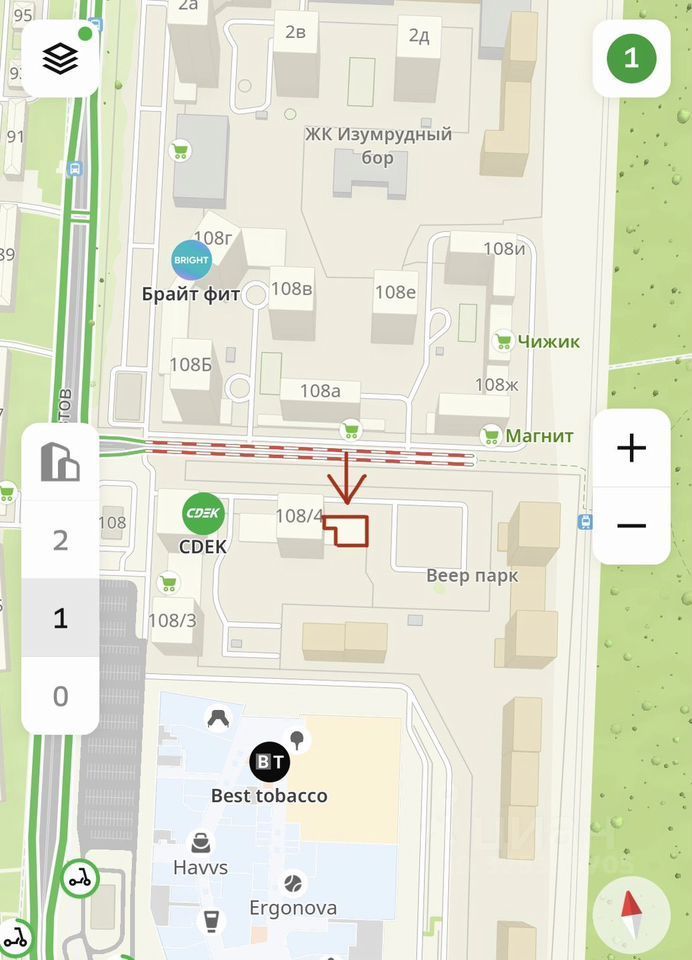Tap the building icon above the floor list
The width and height of the screenshot is (692, 960).
(60, 463)
